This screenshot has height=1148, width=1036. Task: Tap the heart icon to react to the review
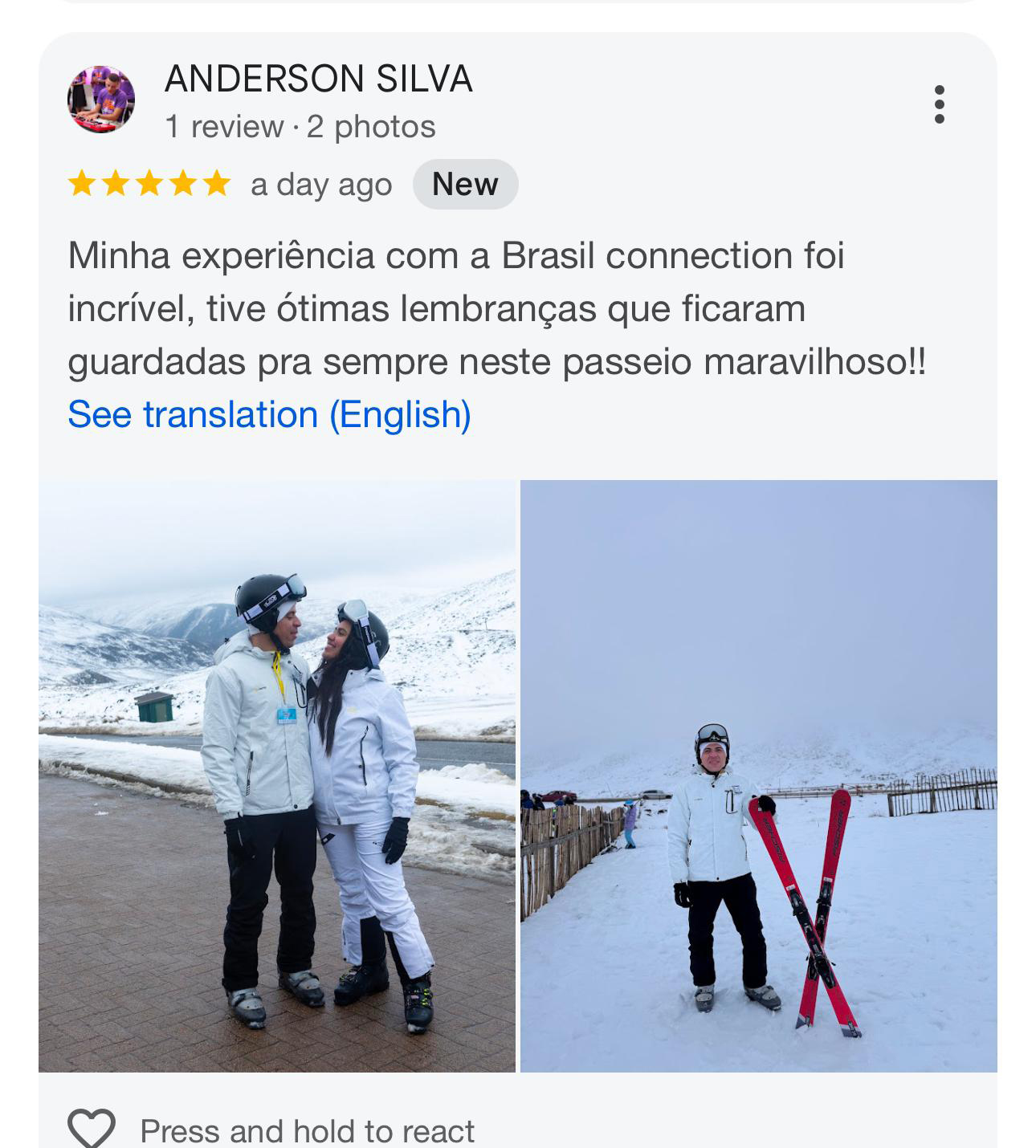pyautogui.click(x=92, y=1127)
